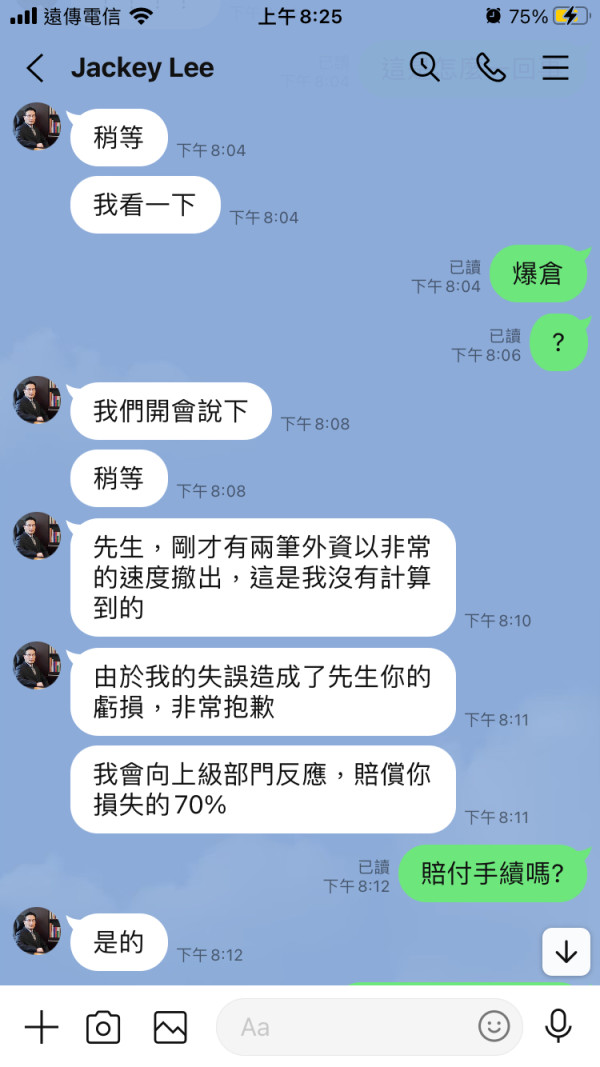Start a call with Jackey Lee

click(490, 68)
